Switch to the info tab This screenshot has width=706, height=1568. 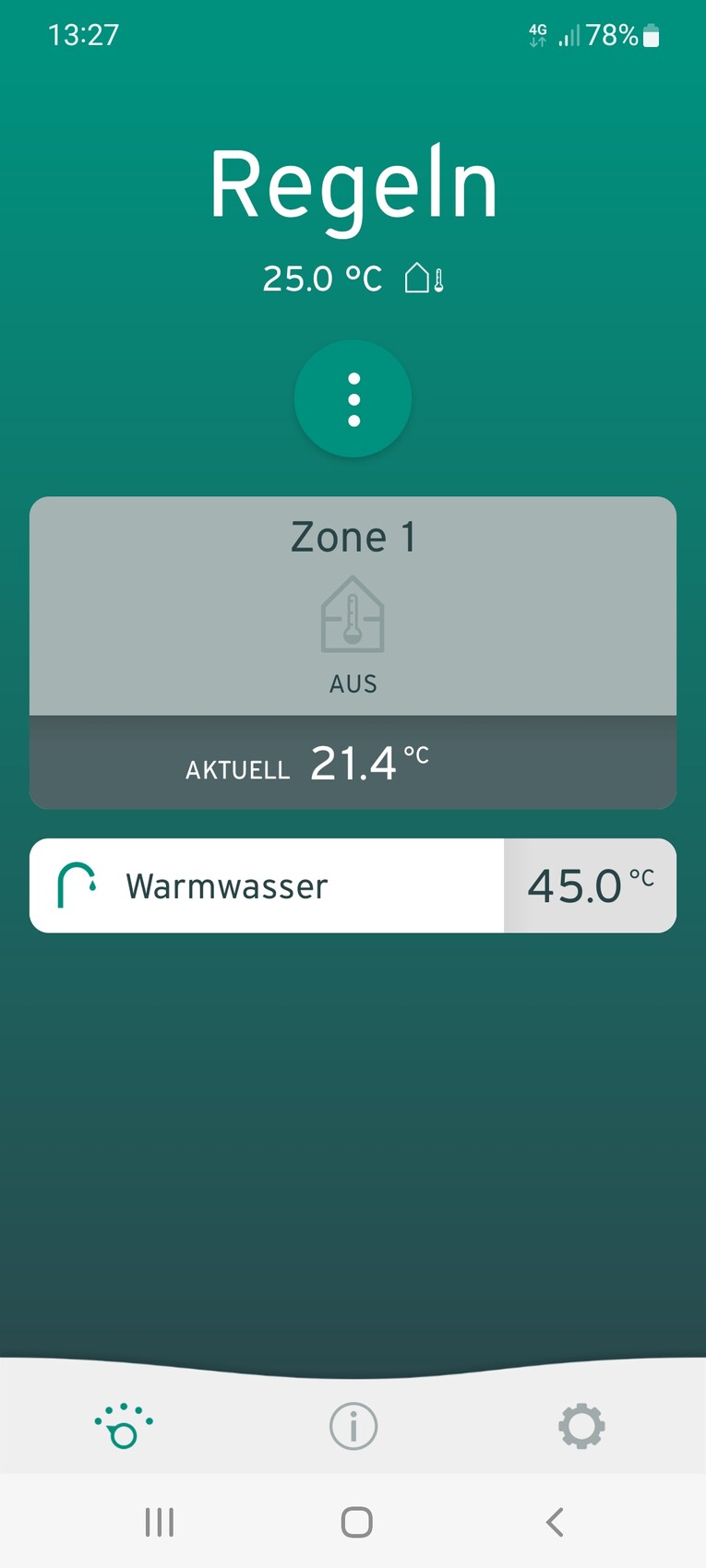[353, 1426]
